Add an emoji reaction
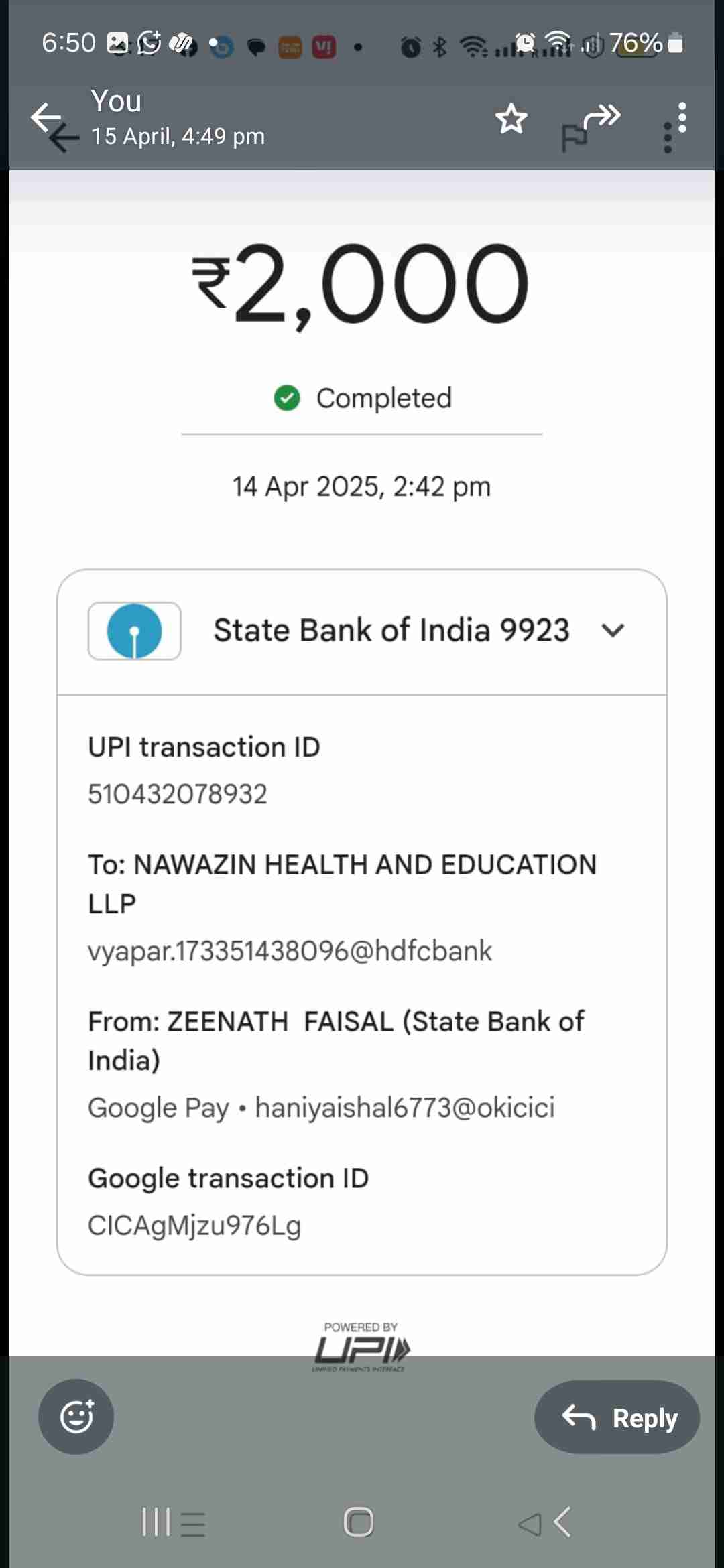The width and height of the screenshot is (724, 1568). [76, 1417]
